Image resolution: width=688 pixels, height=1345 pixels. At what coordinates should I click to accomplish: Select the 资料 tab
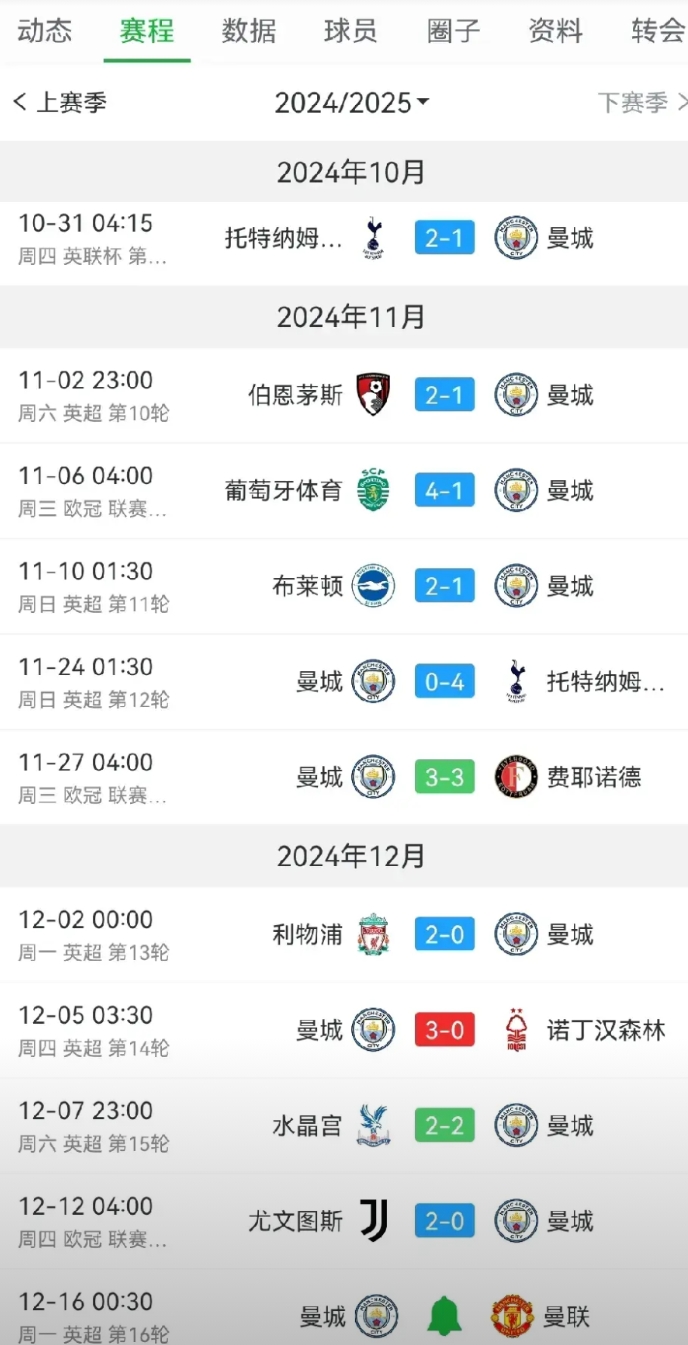(555, 31)
